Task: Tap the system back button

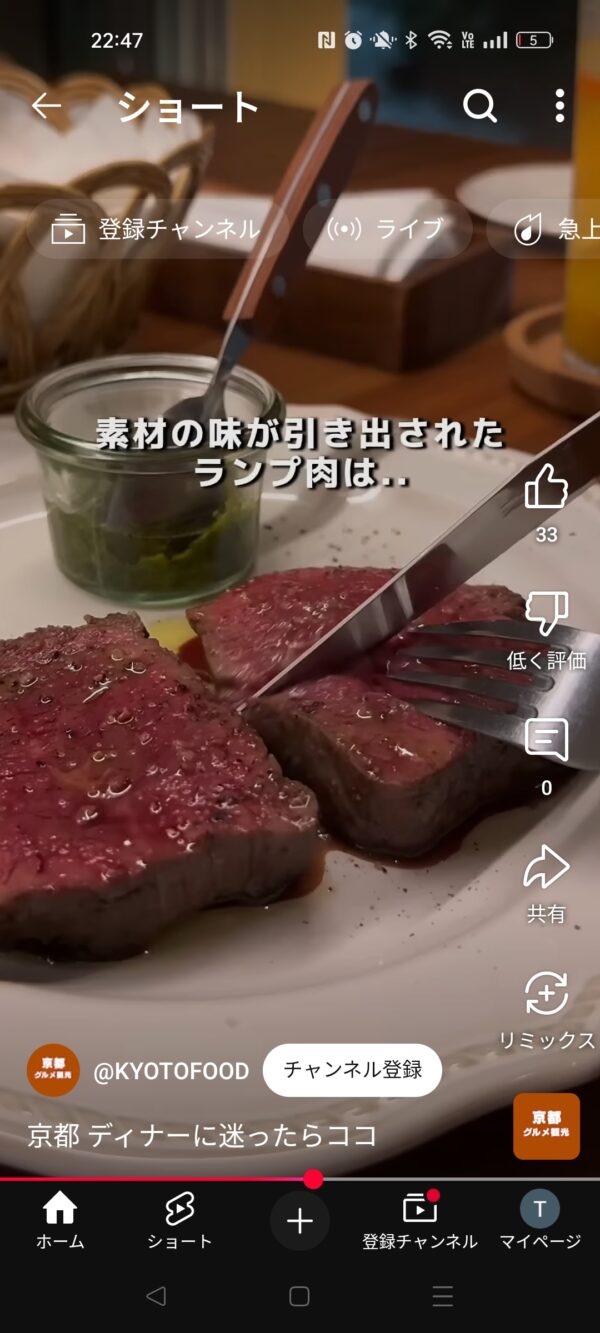Action: click(x=156, y=1297)
